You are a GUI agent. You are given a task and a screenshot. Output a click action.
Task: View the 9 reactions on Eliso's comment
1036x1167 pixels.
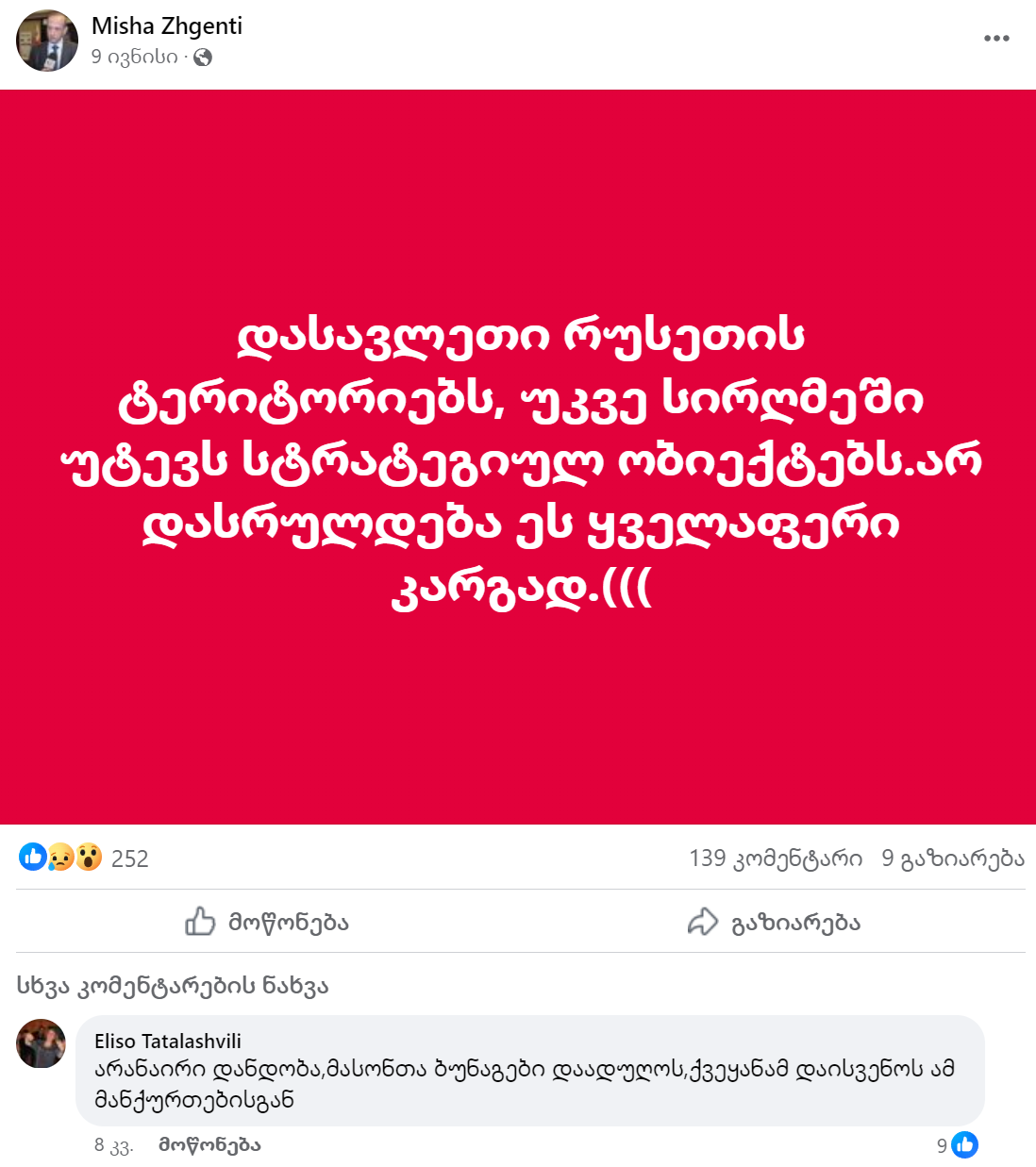957,1145
